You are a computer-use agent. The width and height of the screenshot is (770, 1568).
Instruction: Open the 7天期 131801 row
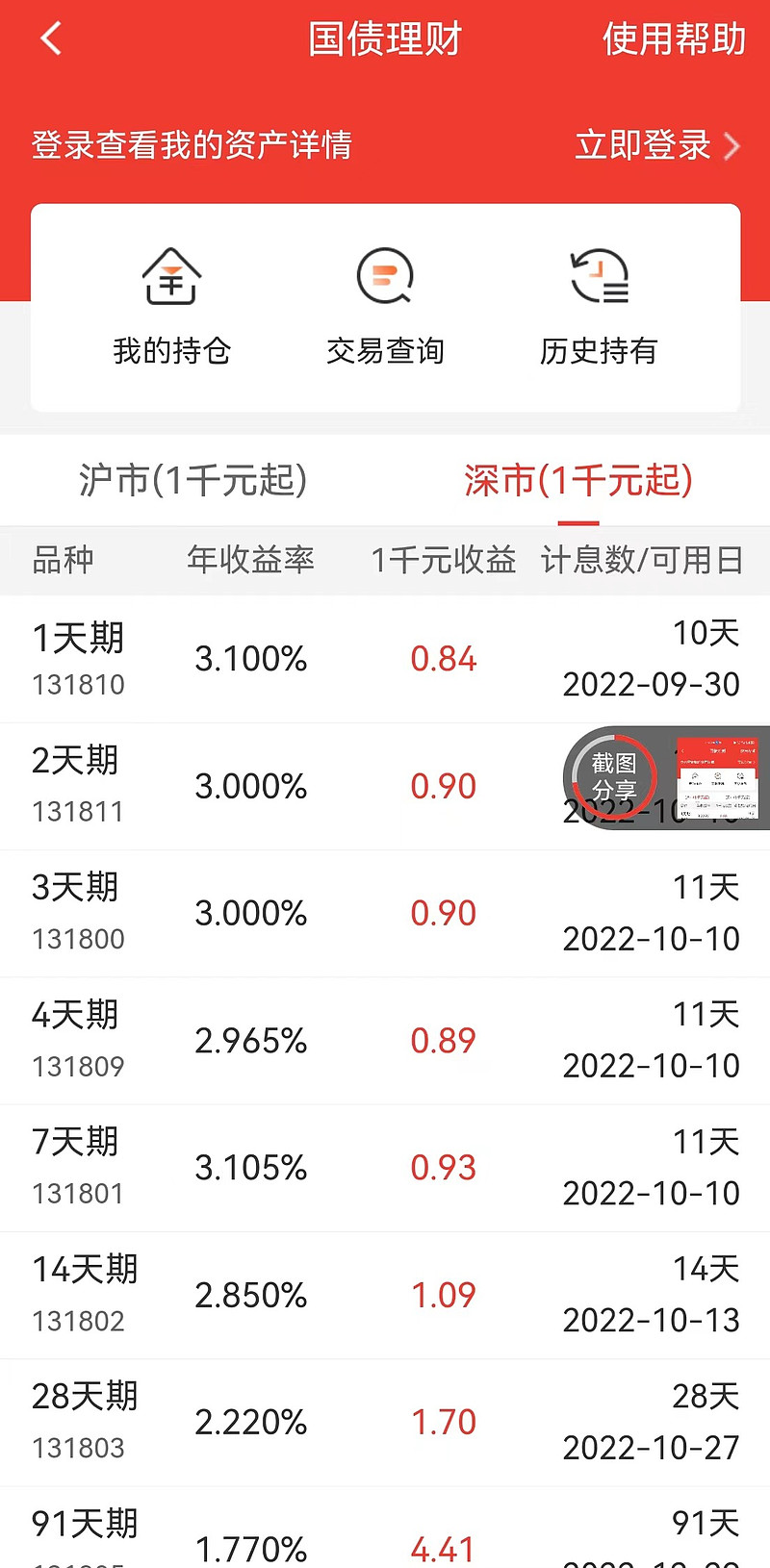click(x=385, y=1168)
